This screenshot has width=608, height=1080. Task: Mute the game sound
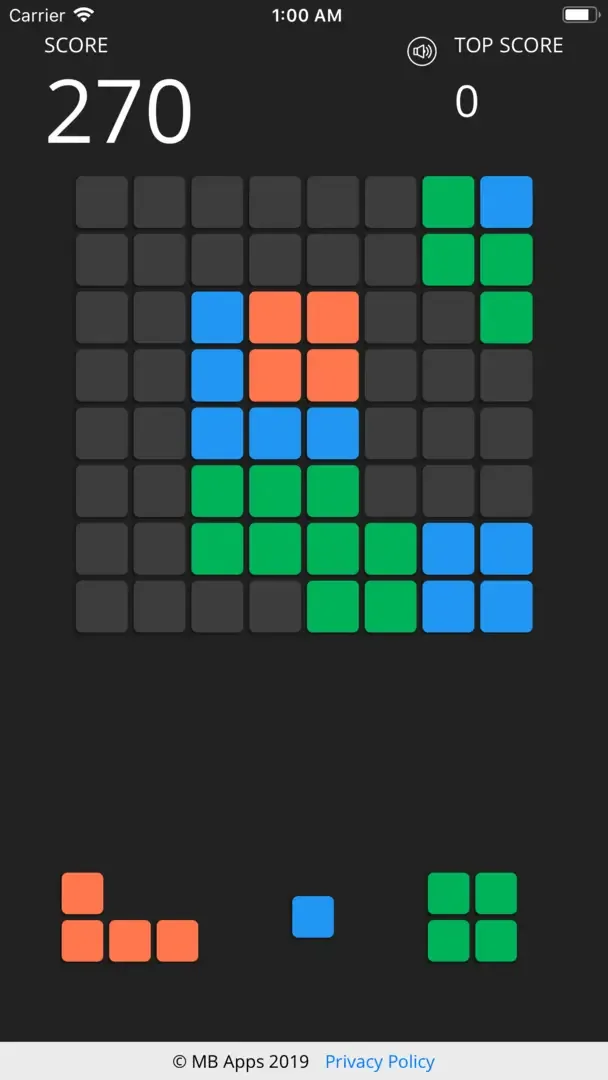[422, 51]
